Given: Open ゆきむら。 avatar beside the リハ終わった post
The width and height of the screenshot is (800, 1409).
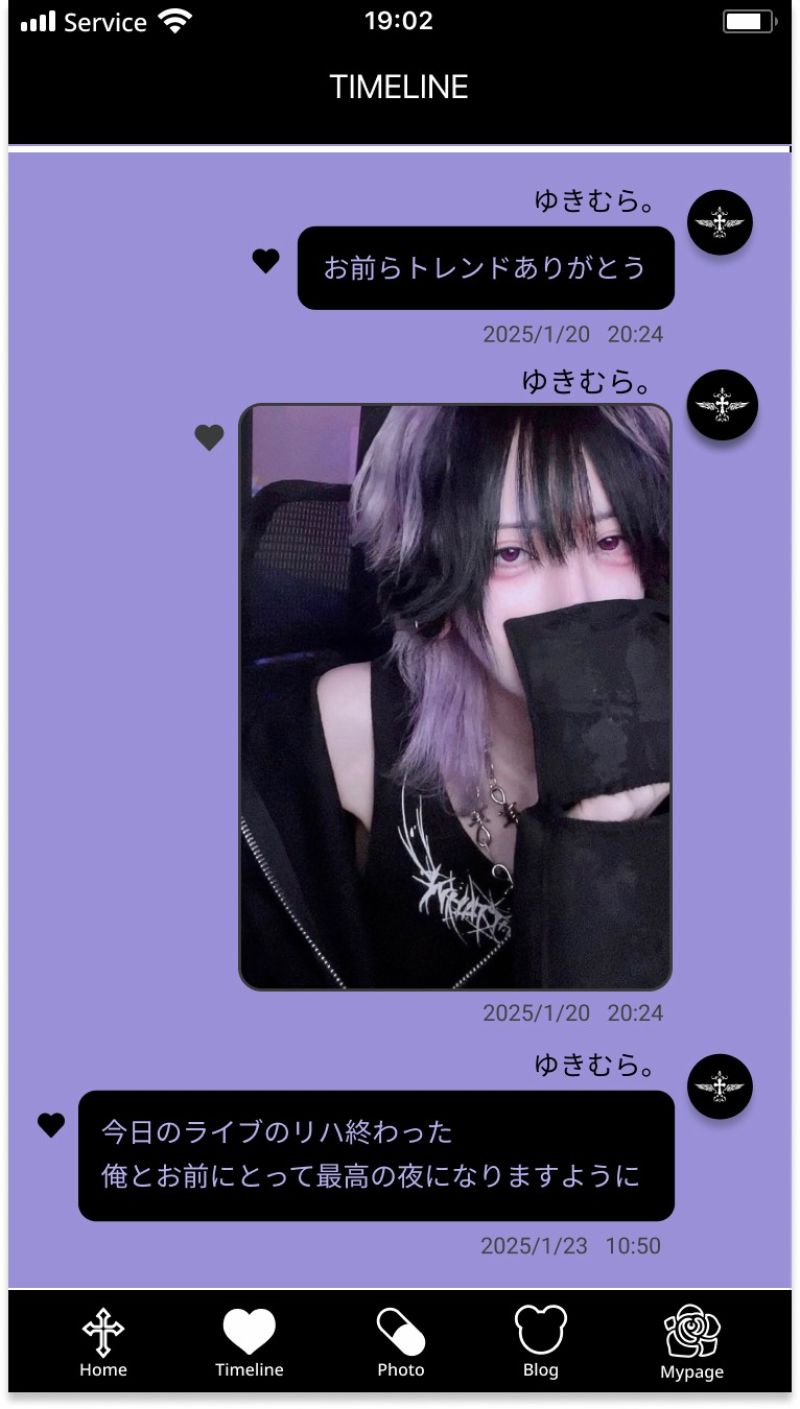Looking at the screenshot, I should 720,1086.
